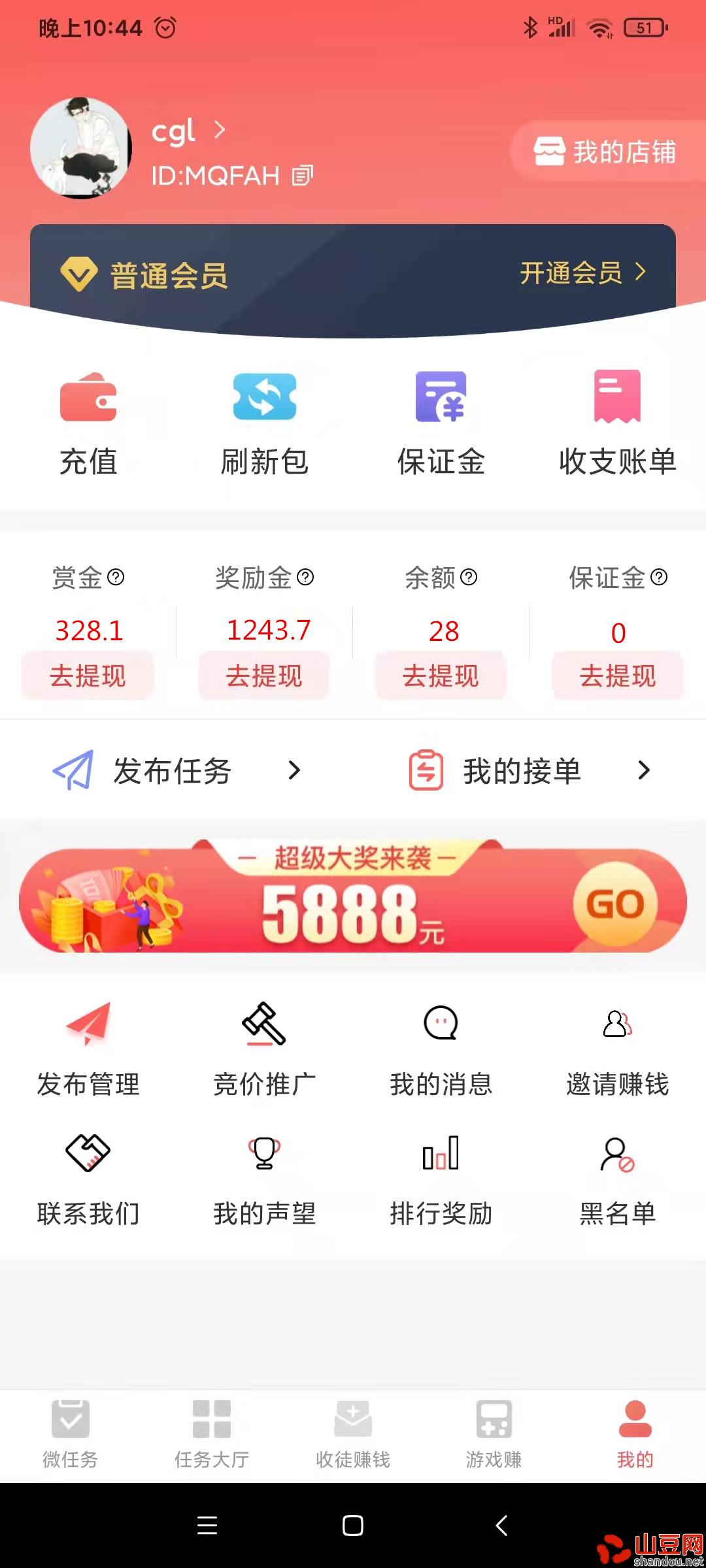Open 收支账单 (bills)
Image resolution: width=706 pixels, height=1568 pixels.
point(617,425)
